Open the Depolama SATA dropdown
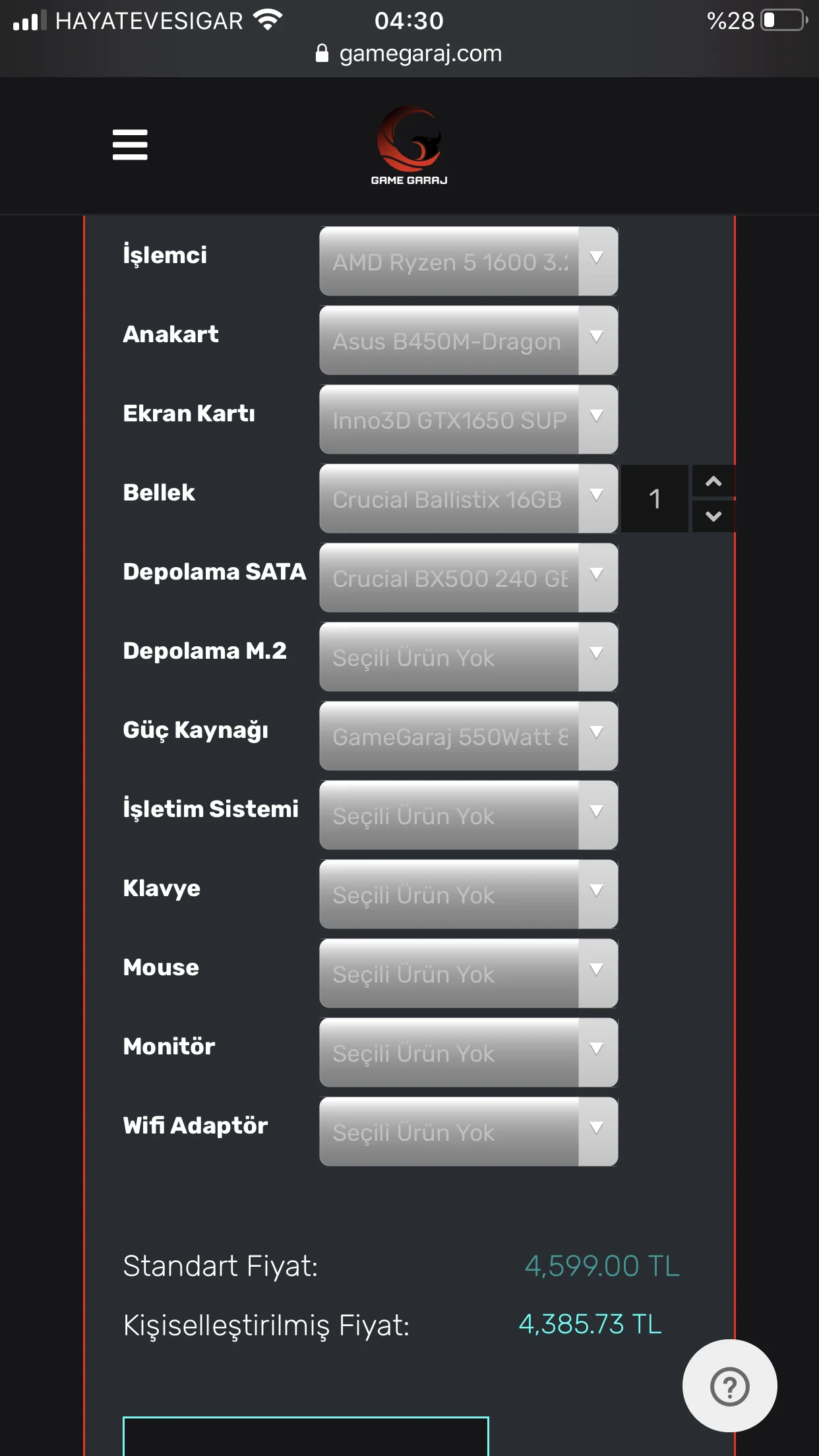This screenshot has height=1456, width=819. pos(468,578)
